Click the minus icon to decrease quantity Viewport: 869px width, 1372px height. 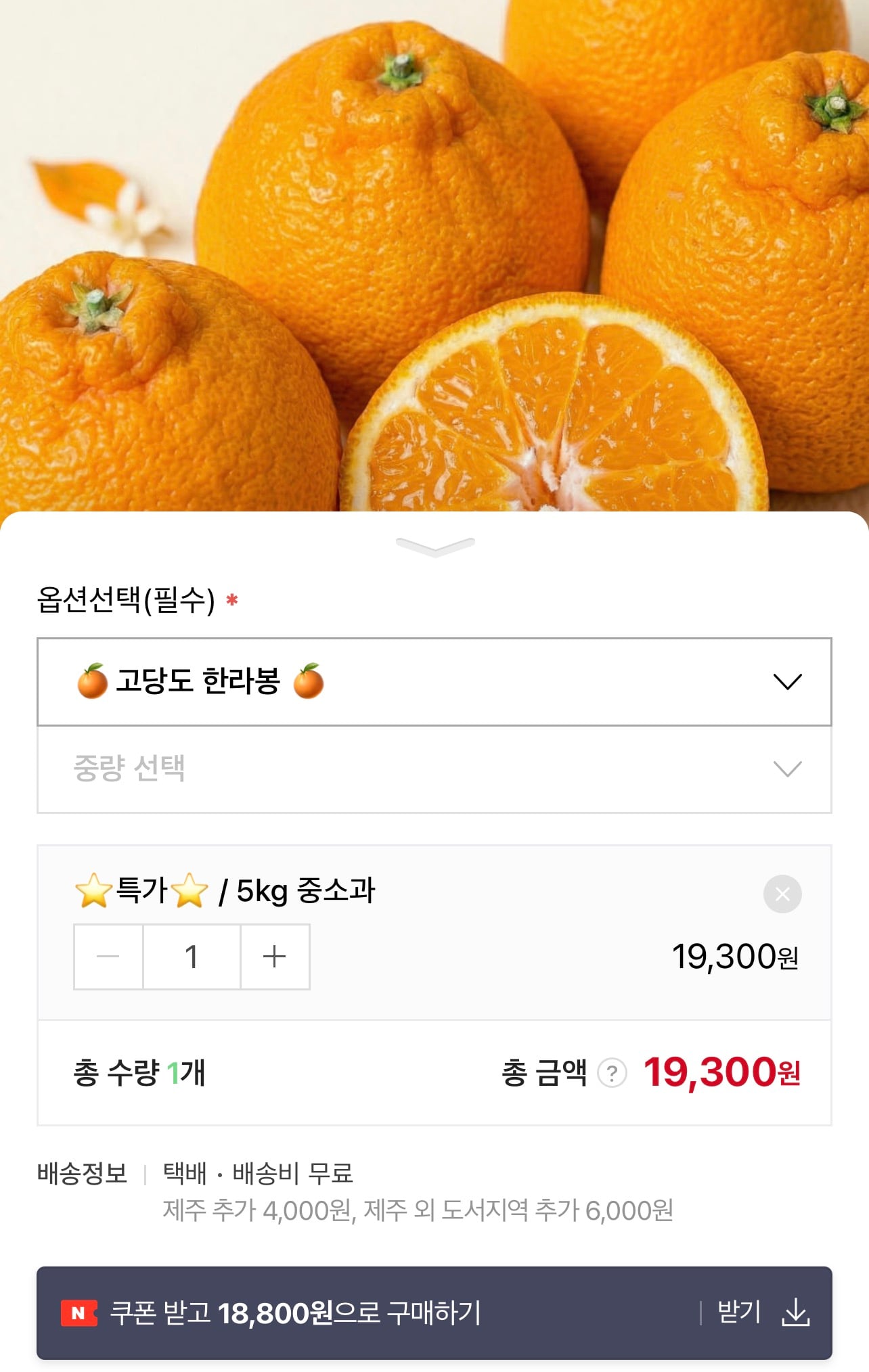coord(108,956)
